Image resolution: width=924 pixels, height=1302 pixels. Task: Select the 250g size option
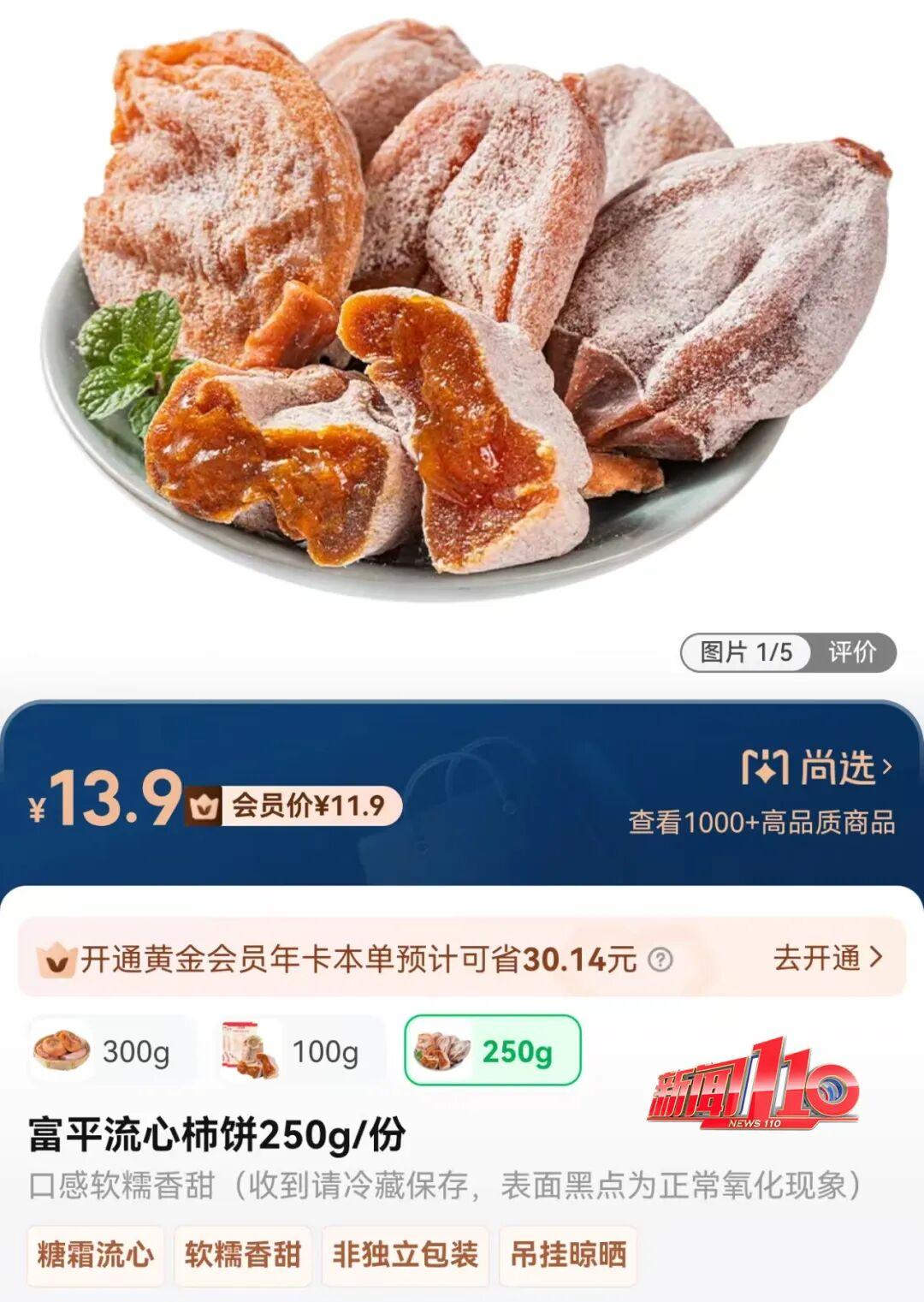pos(493,1050)
